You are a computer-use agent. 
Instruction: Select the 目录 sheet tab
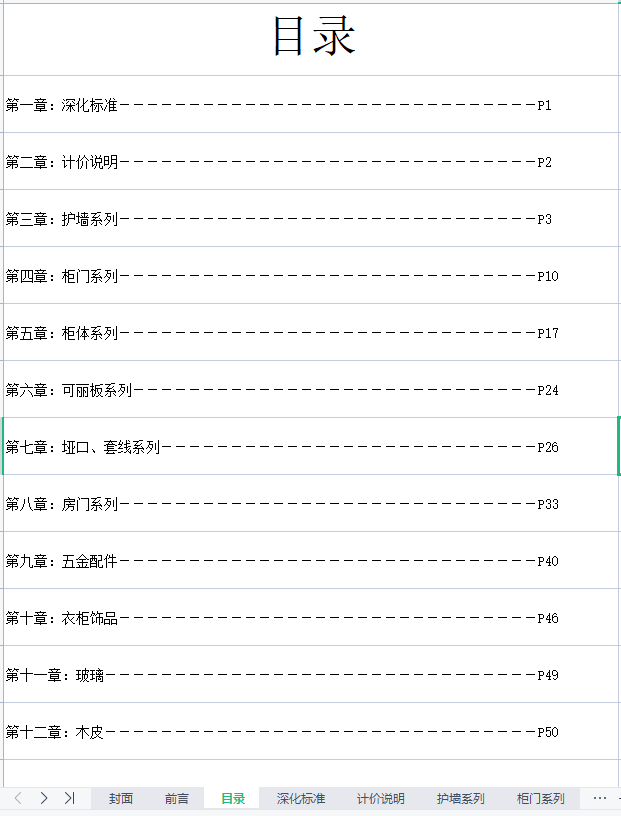coord(233,798)
